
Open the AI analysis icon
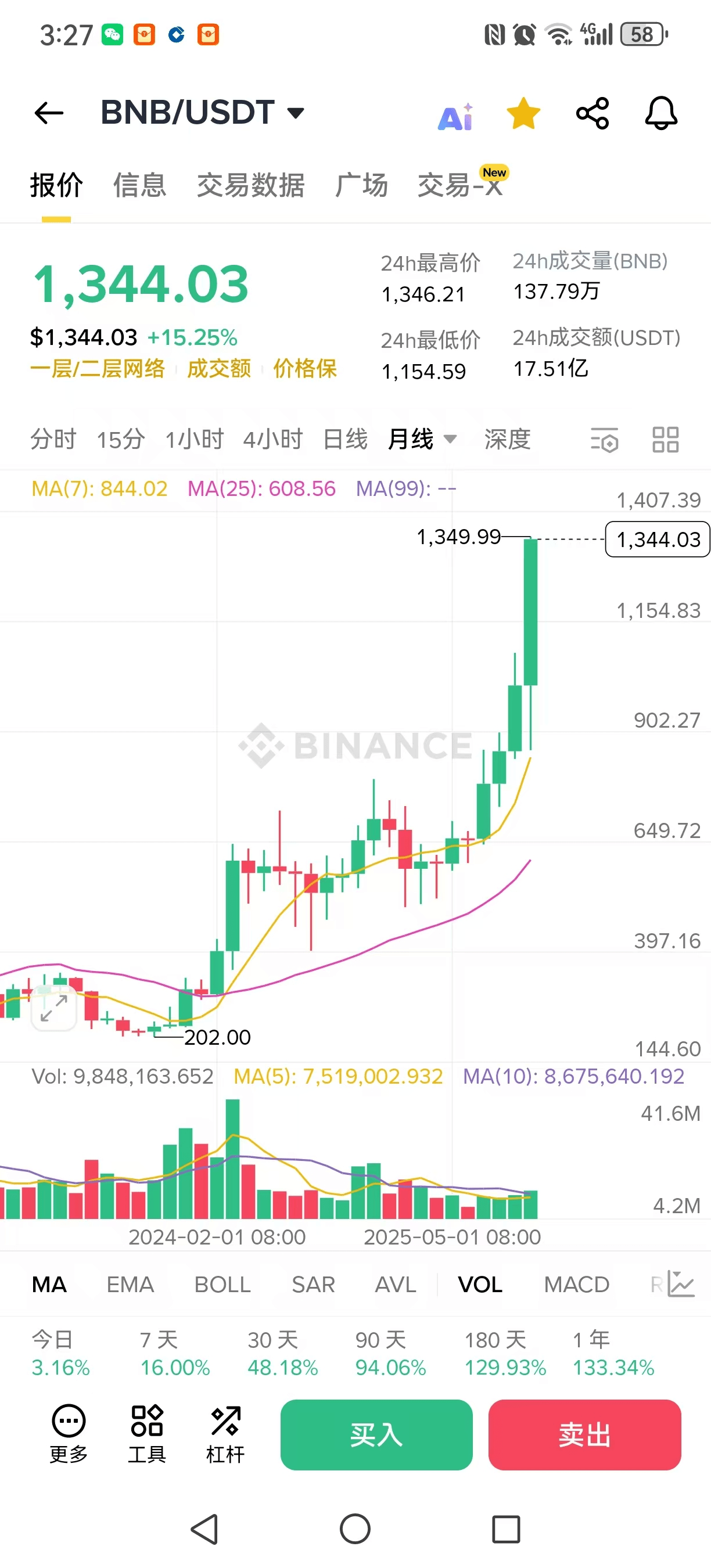455,116
